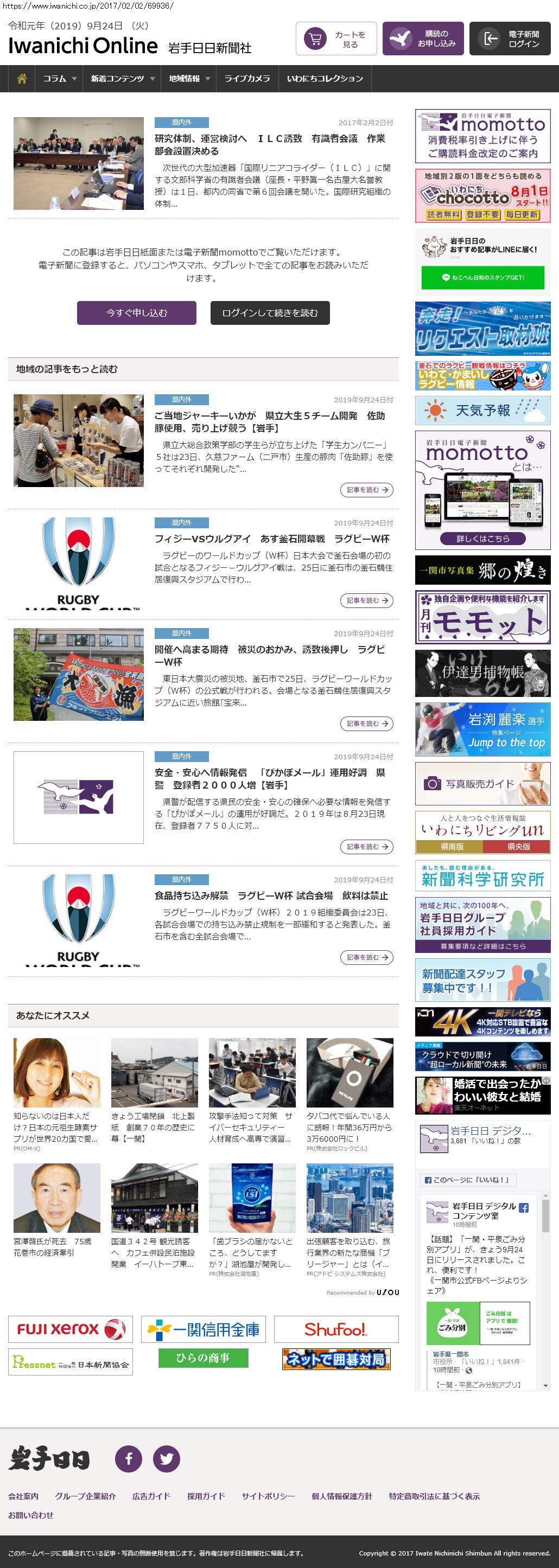Visit the footer Twitter icon

click(166, 1458)
